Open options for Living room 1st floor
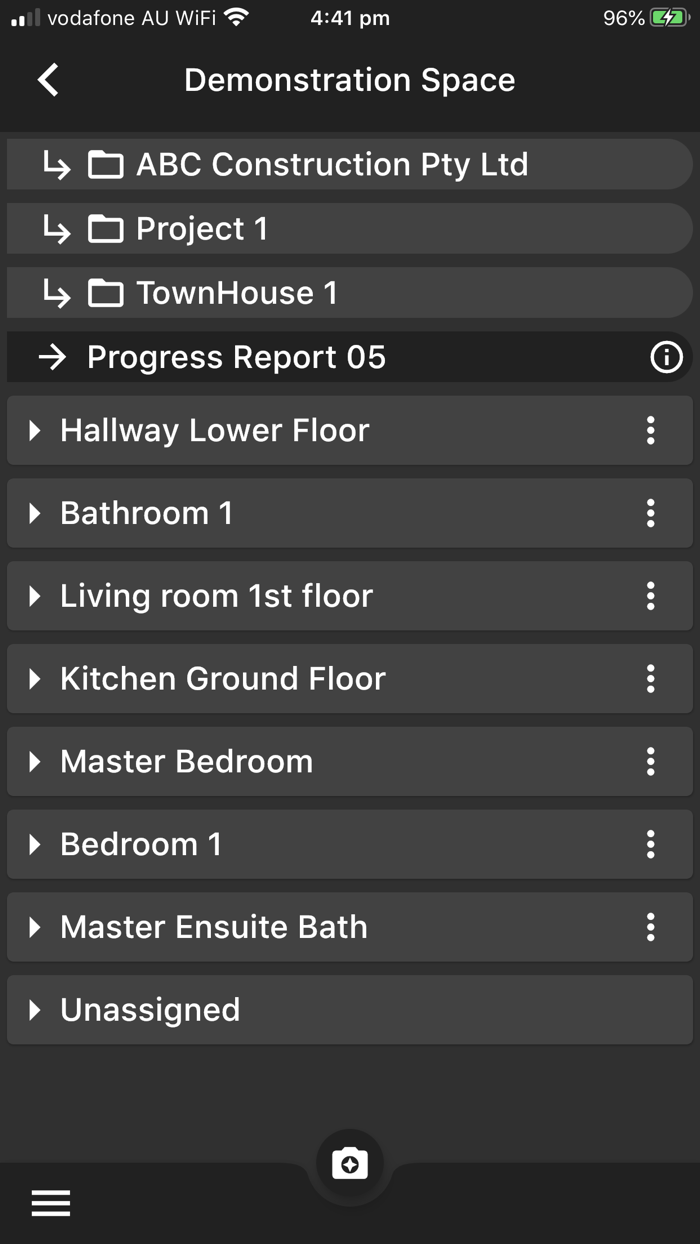Screen dimensions: 700x1244 651,597
